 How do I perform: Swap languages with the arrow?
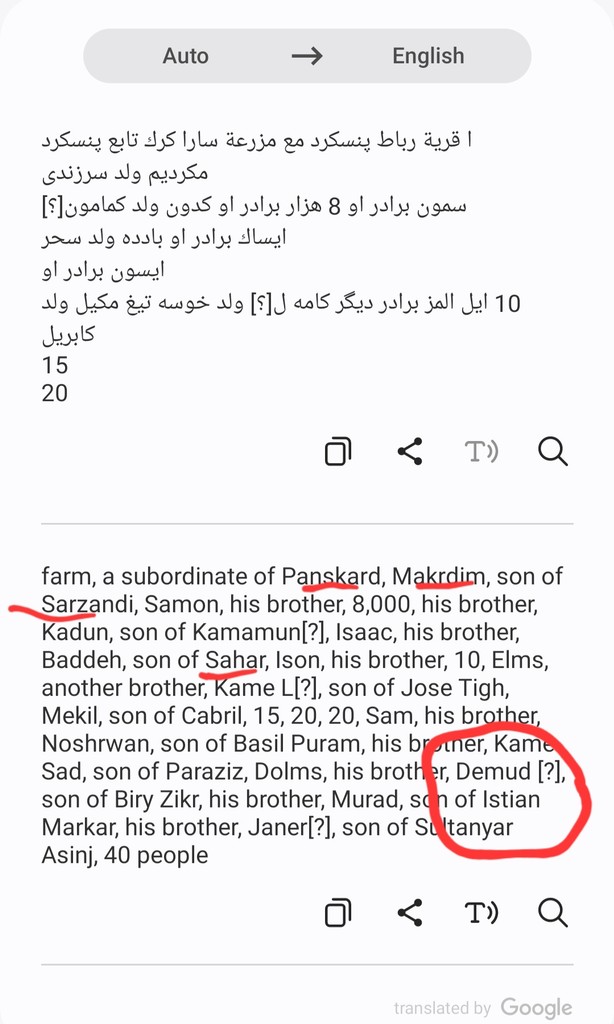coord(307,56)
